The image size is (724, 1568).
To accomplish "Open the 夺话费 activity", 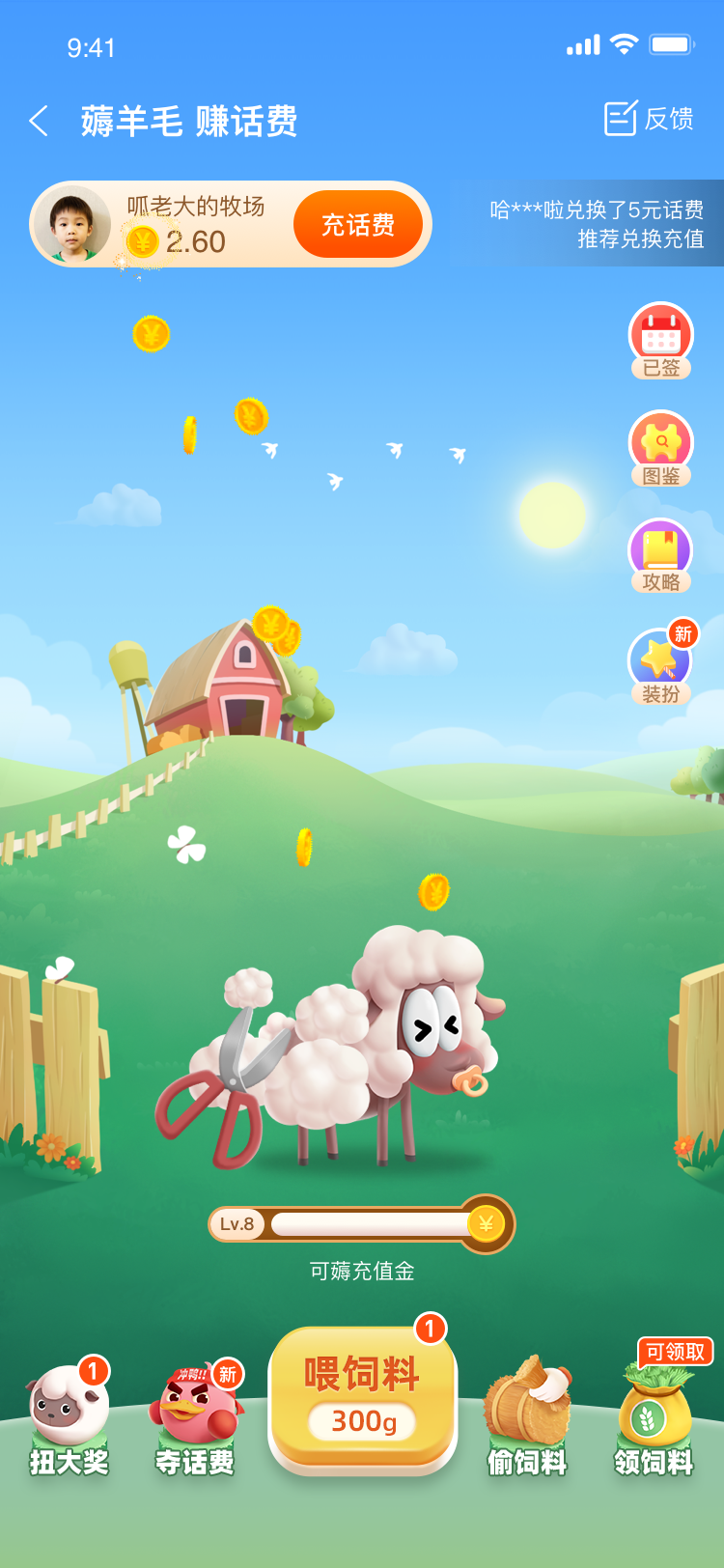I will click(195, 1417).
